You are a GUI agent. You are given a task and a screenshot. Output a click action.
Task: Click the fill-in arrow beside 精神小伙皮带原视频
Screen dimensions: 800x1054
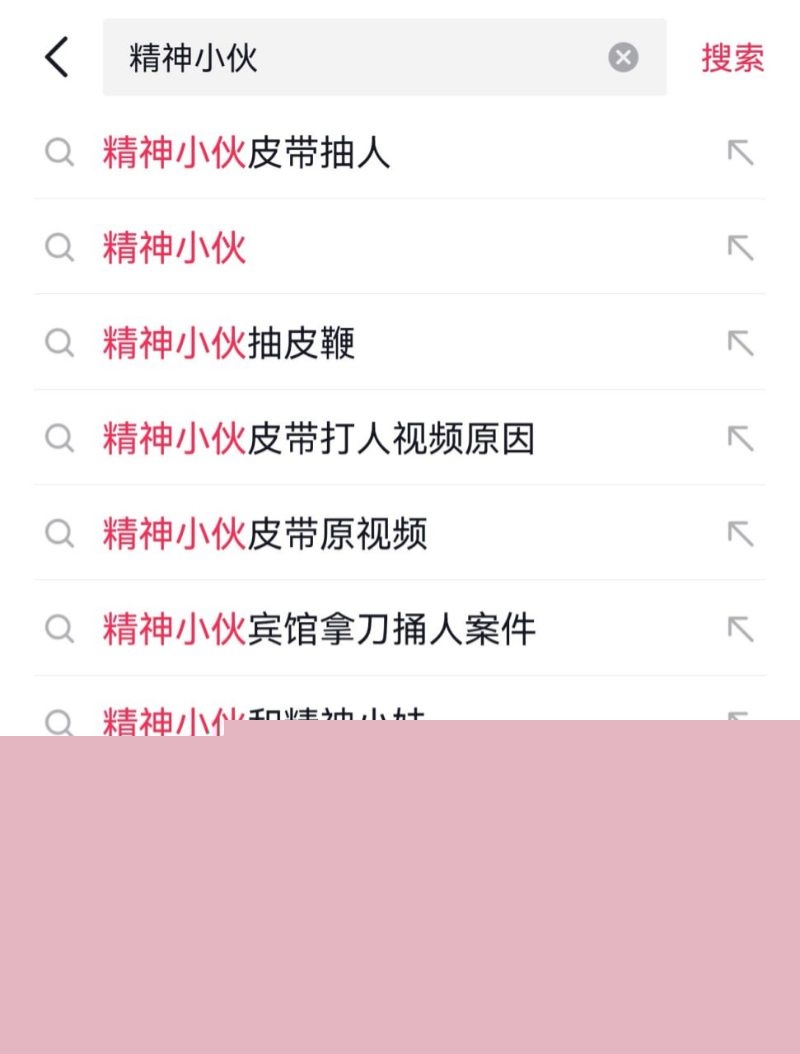click(x=740, y=534)
